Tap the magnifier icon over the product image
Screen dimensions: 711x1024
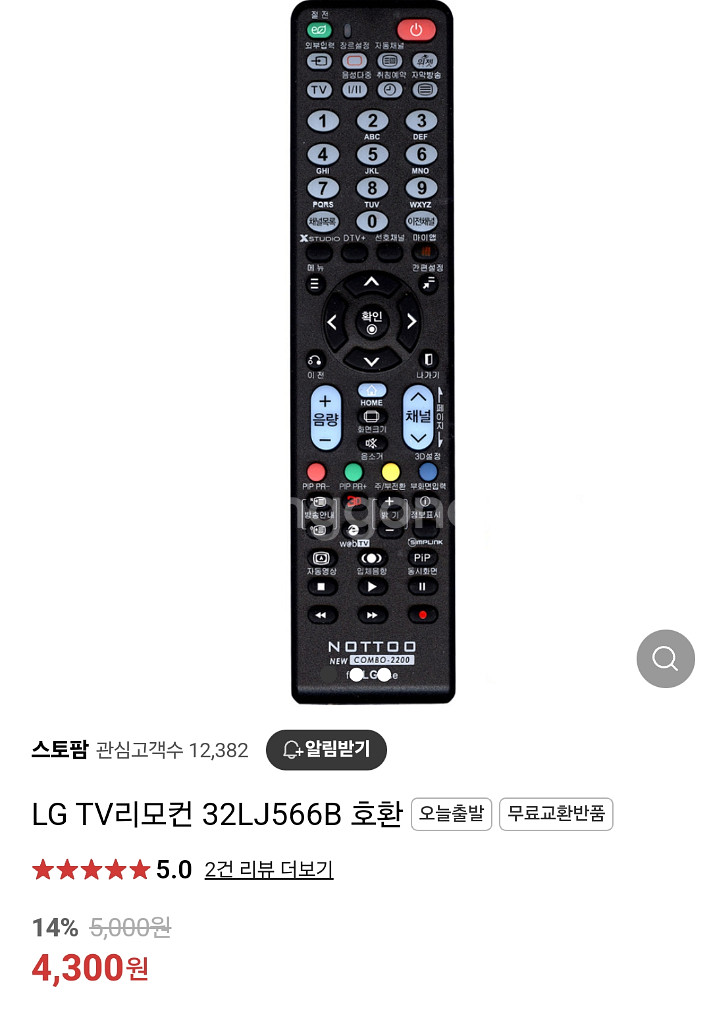[x=665, y=658]
